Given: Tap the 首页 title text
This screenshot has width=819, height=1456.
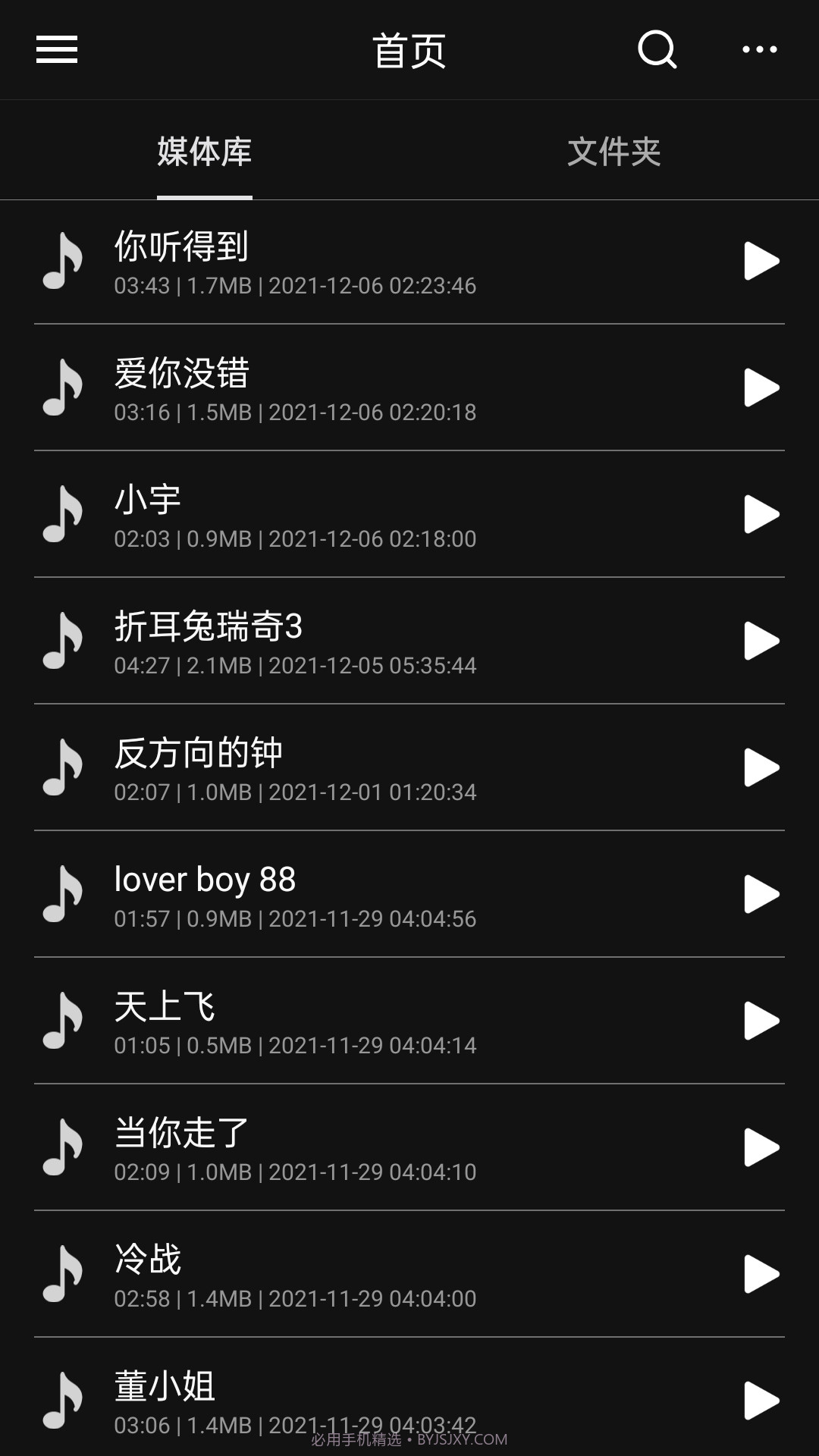Looking at the screenshot, I should (x=409, y=51).
